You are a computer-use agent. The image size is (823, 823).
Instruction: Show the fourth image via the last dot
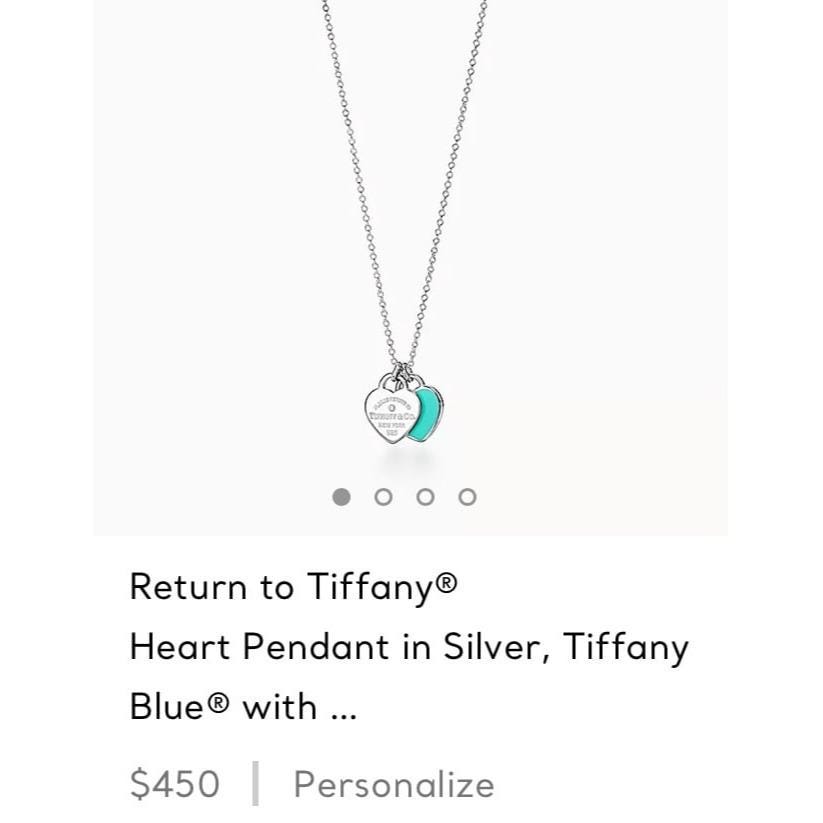467,496
